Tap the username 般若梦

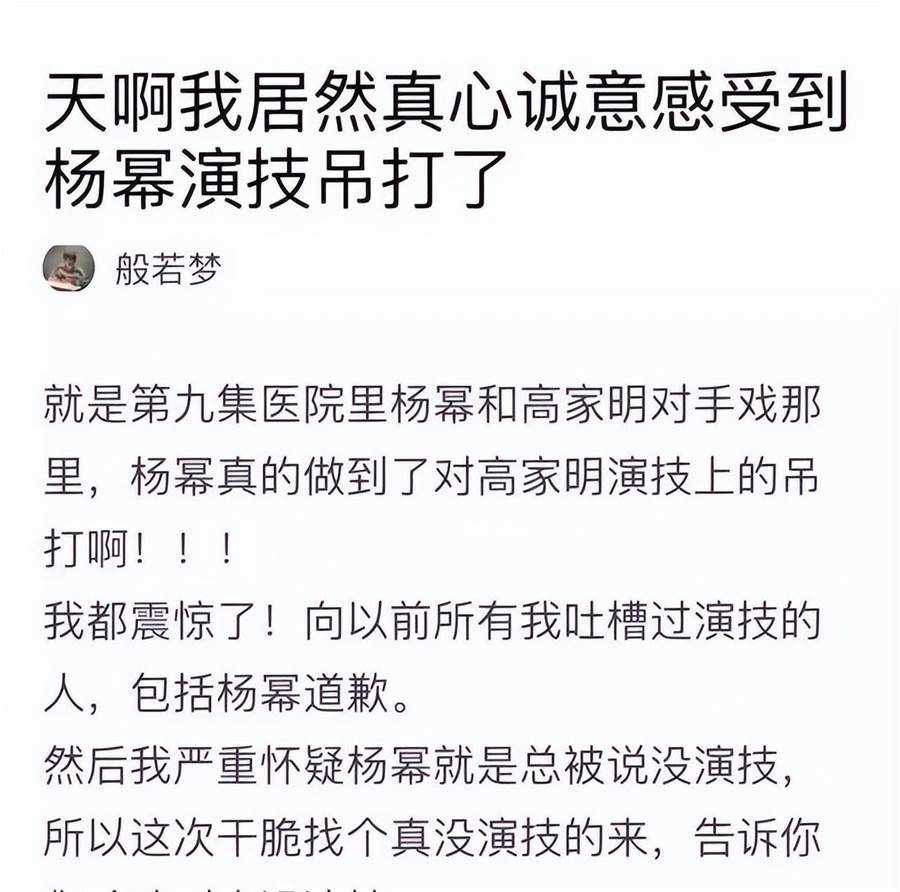pyautogui.click(x=167, y=269)
